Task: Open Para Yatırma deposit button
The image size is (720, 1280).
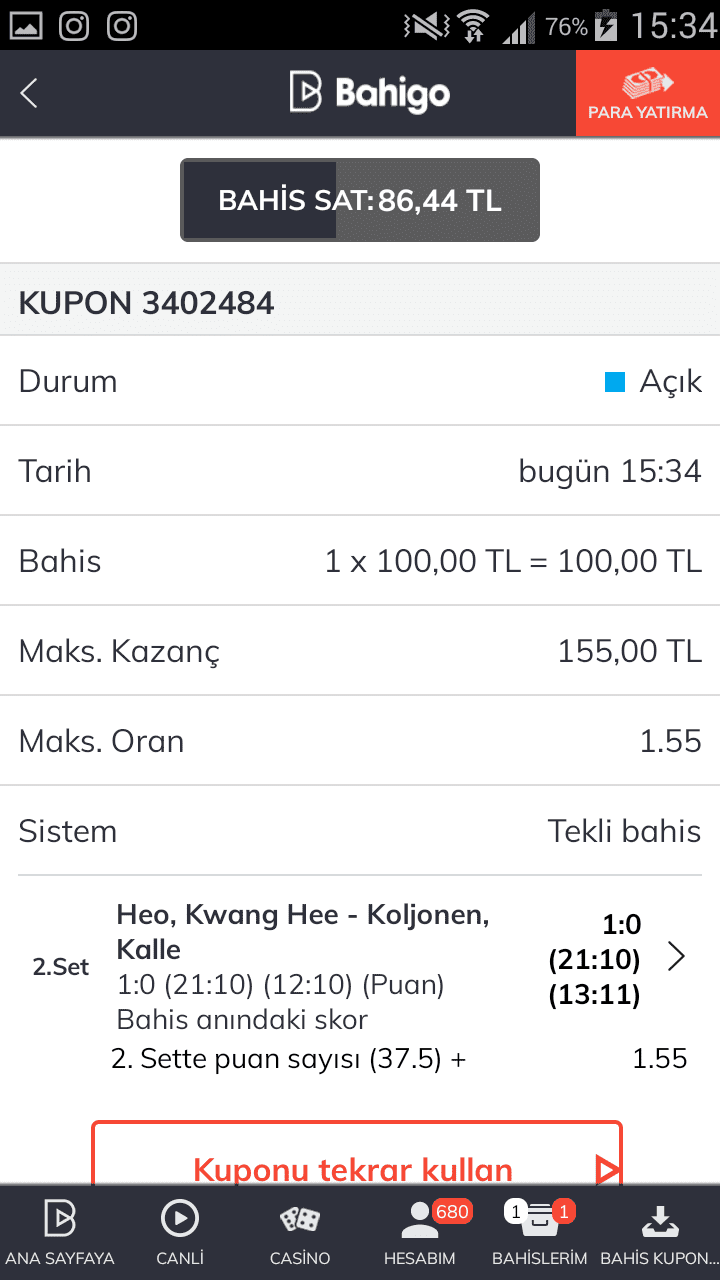Action: pos(648,94)
